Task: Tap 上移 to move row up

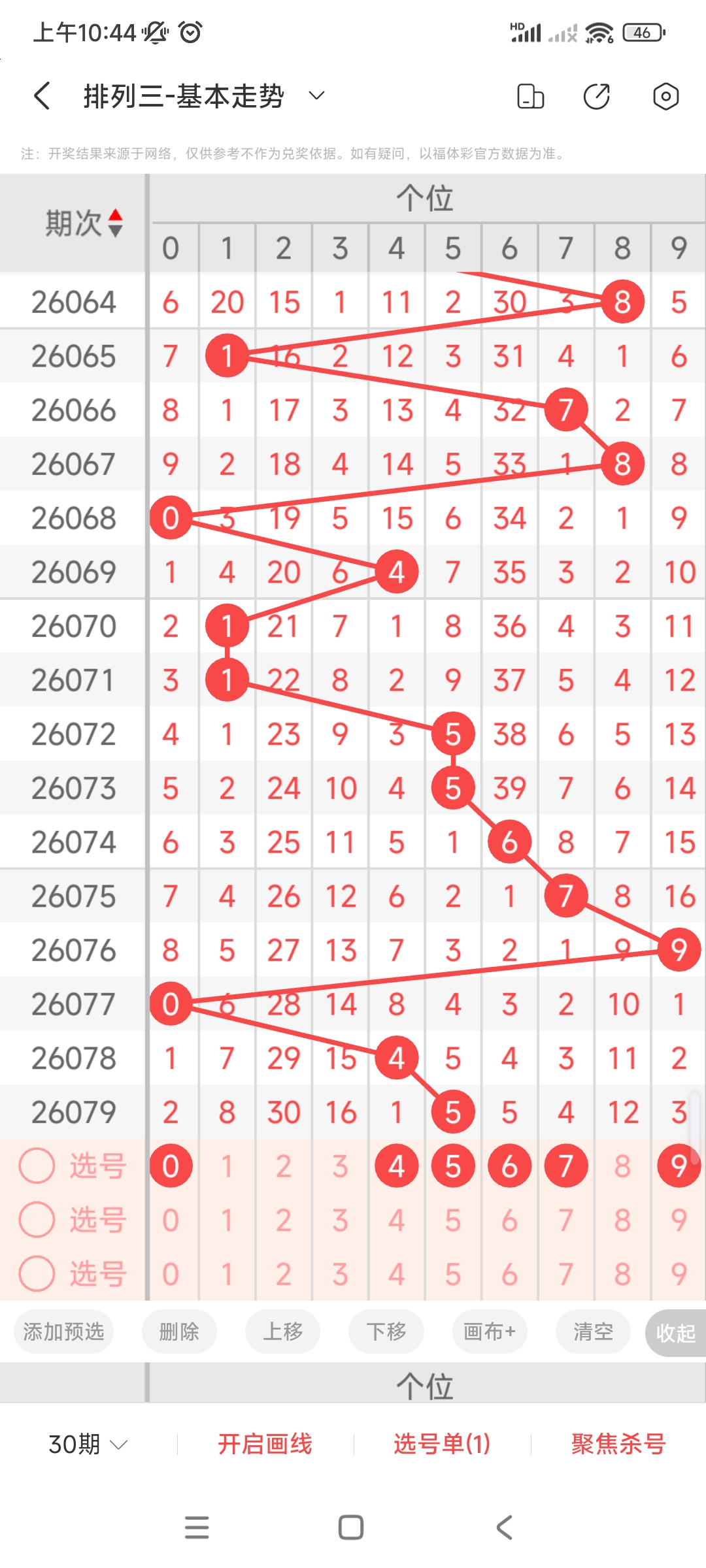Action: coord(282,1331)
